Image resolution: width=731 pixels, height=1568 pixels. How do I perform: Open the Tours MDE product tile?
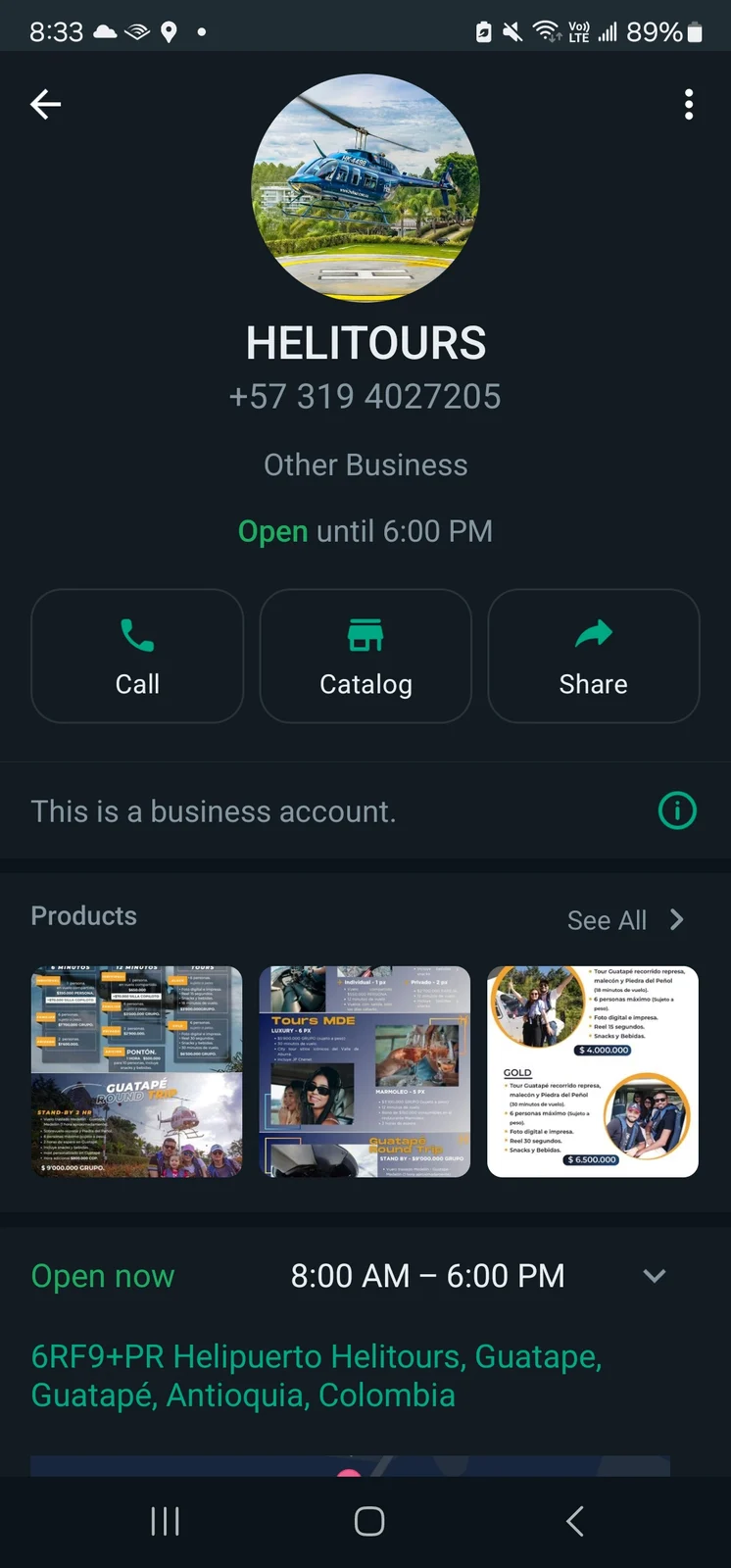[x=365, y=1072]
